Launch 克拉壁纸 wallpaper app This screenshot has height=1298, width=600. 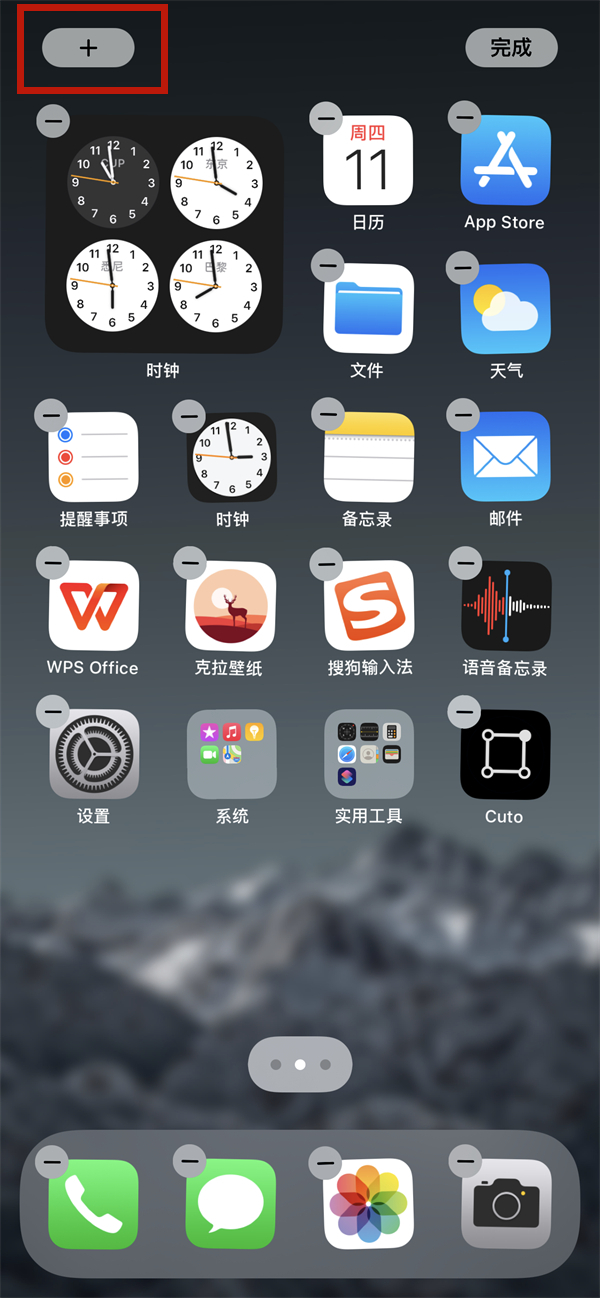point(232,606)
